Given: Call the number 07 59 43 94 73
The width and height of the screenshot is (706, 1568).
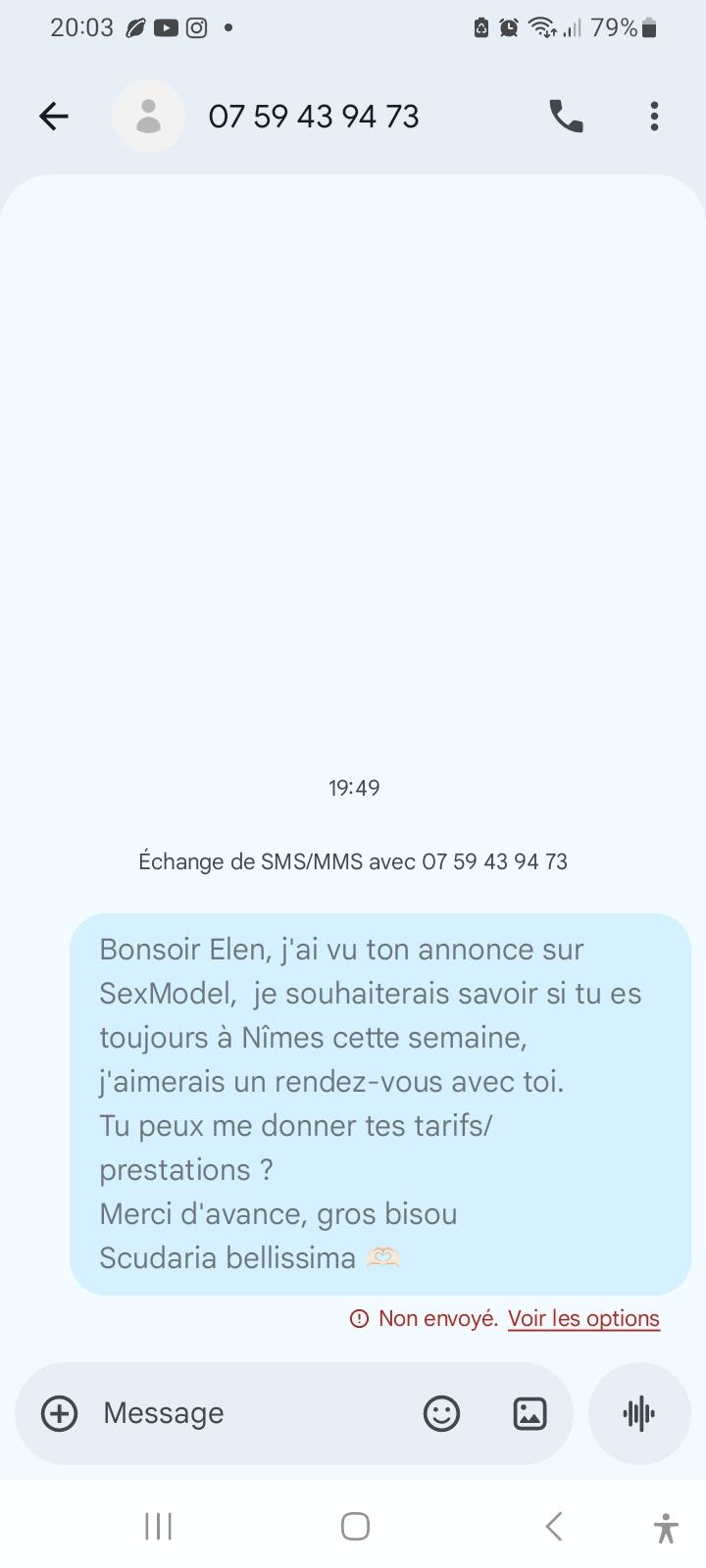Looking at the screenshot, I should (x=566, y=117).
